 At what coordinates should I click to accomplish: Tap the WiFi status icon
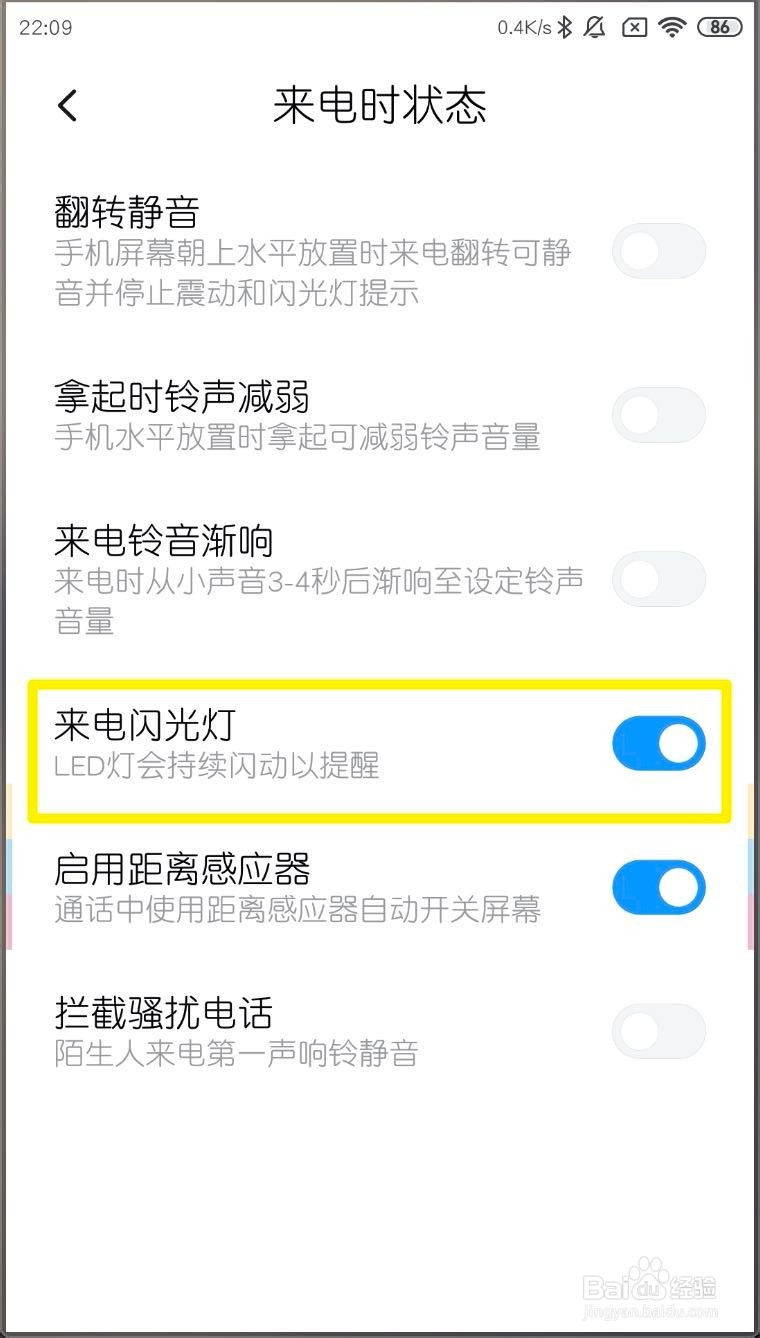[672, 27]
